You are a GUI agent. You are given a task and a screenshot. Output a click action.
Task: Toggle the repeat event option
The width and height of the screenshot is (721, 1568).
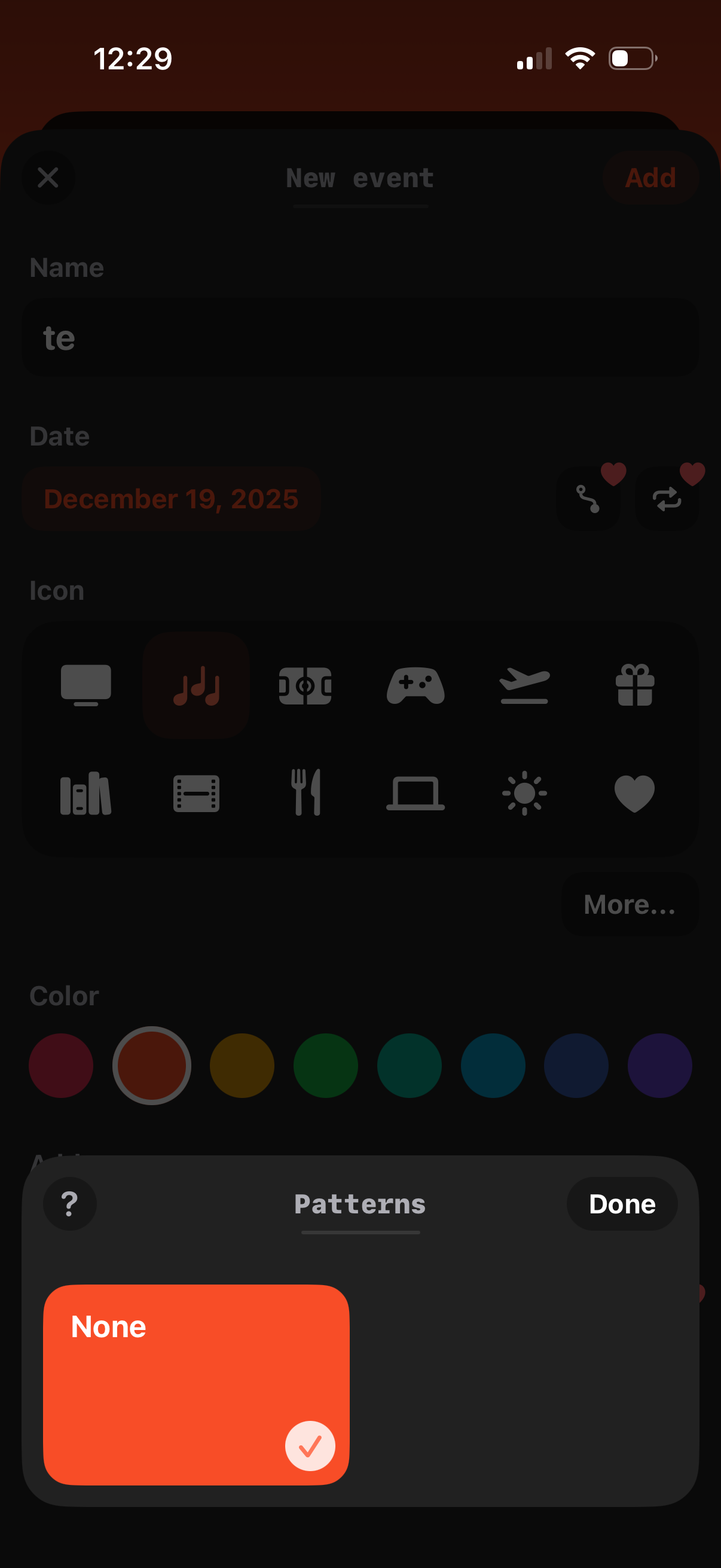coord(667,498)
